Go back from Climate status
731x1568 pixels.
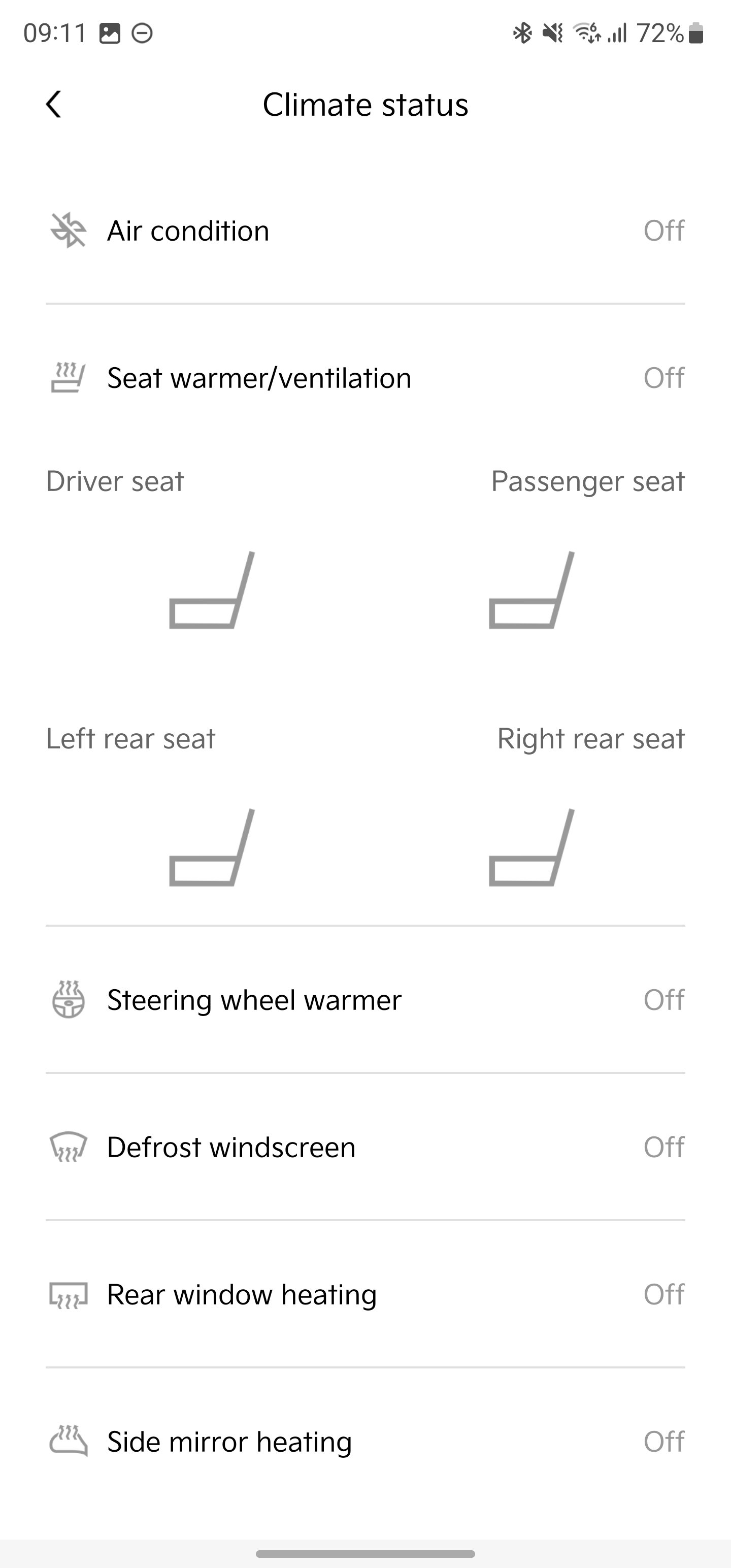coord(54,104)
